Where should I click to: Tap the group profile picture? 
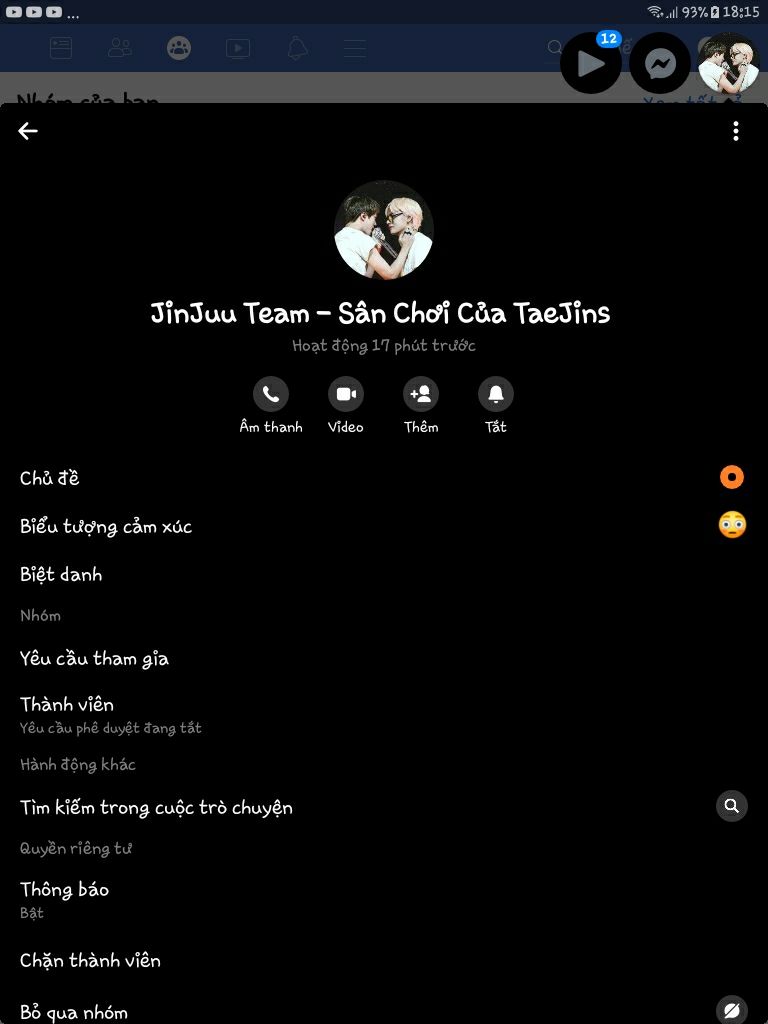[383, 230]
